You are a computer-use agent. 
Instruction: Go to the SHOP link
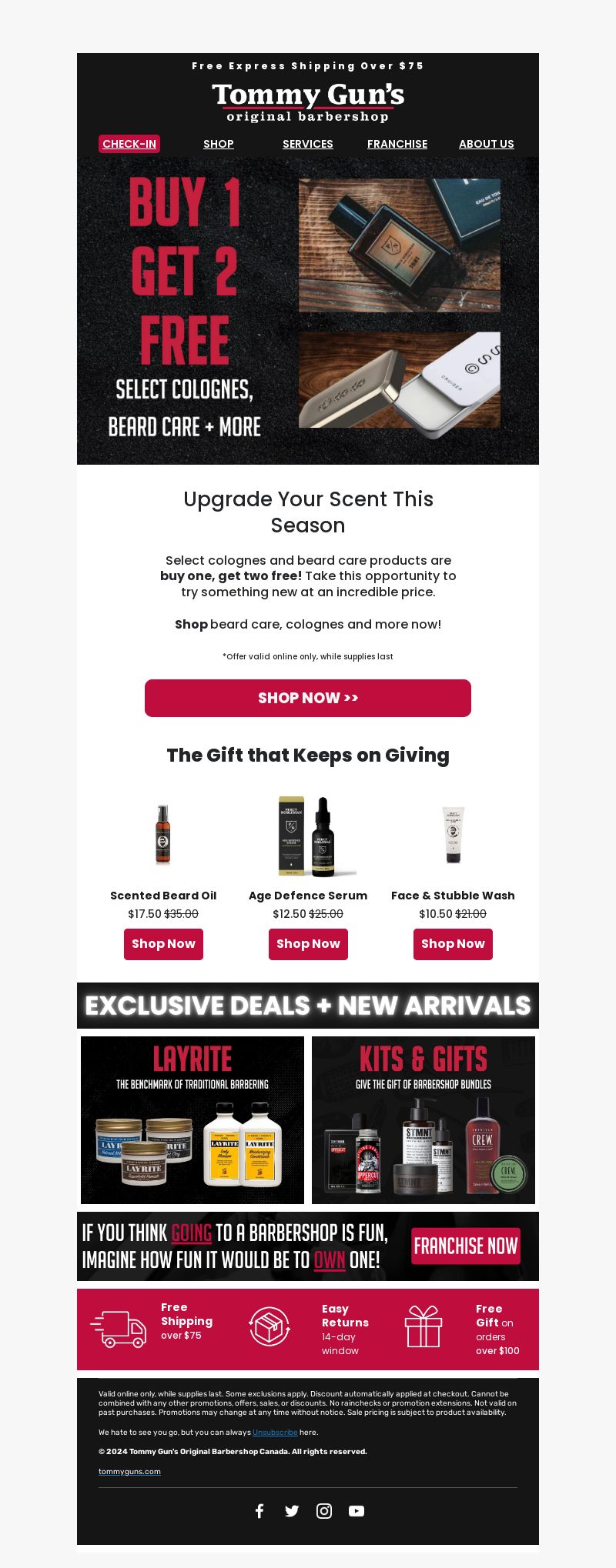[219, 144]
